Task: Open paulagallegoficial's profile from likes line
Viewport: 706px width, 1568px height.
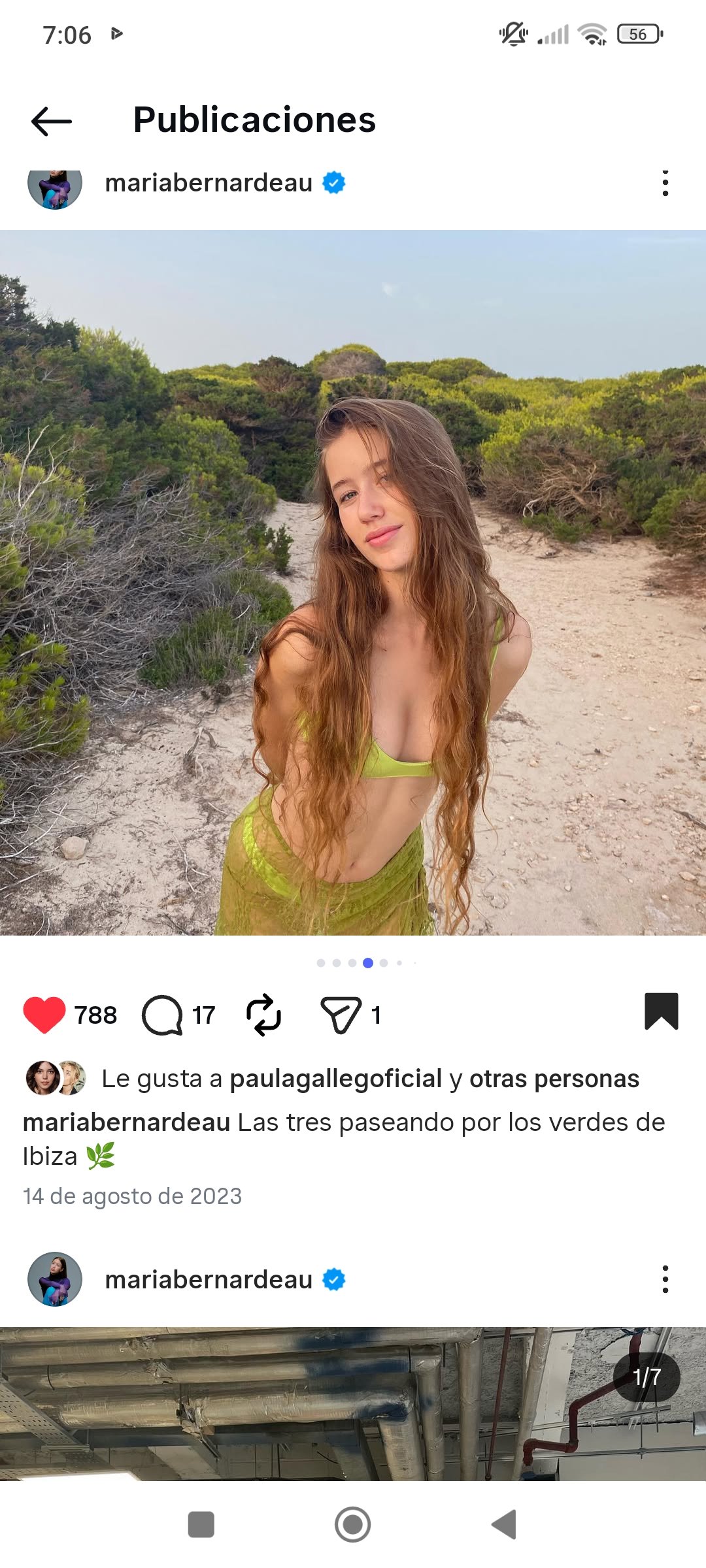Action: coord(335,1079)
